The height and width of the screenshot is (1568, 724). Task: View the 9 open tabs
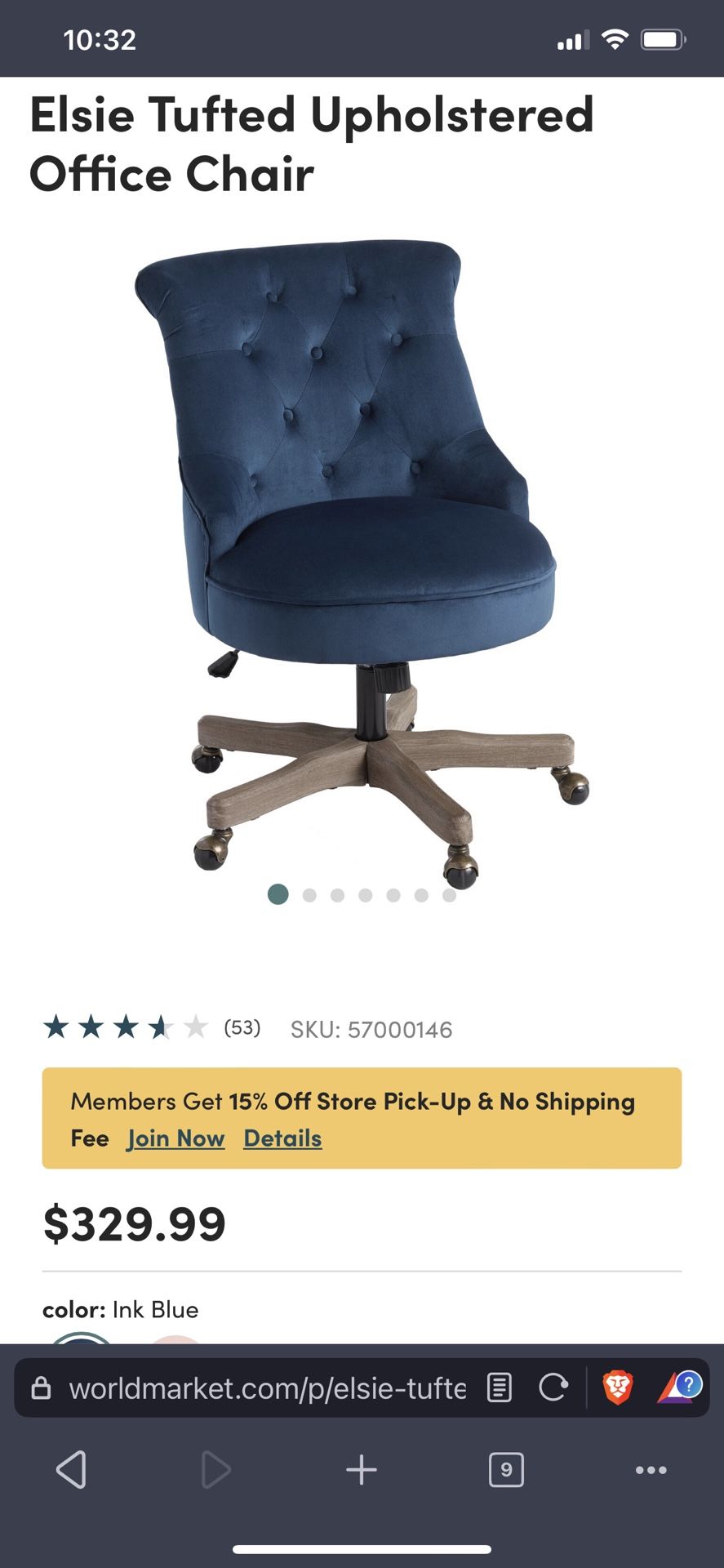tap(506, 1470)
